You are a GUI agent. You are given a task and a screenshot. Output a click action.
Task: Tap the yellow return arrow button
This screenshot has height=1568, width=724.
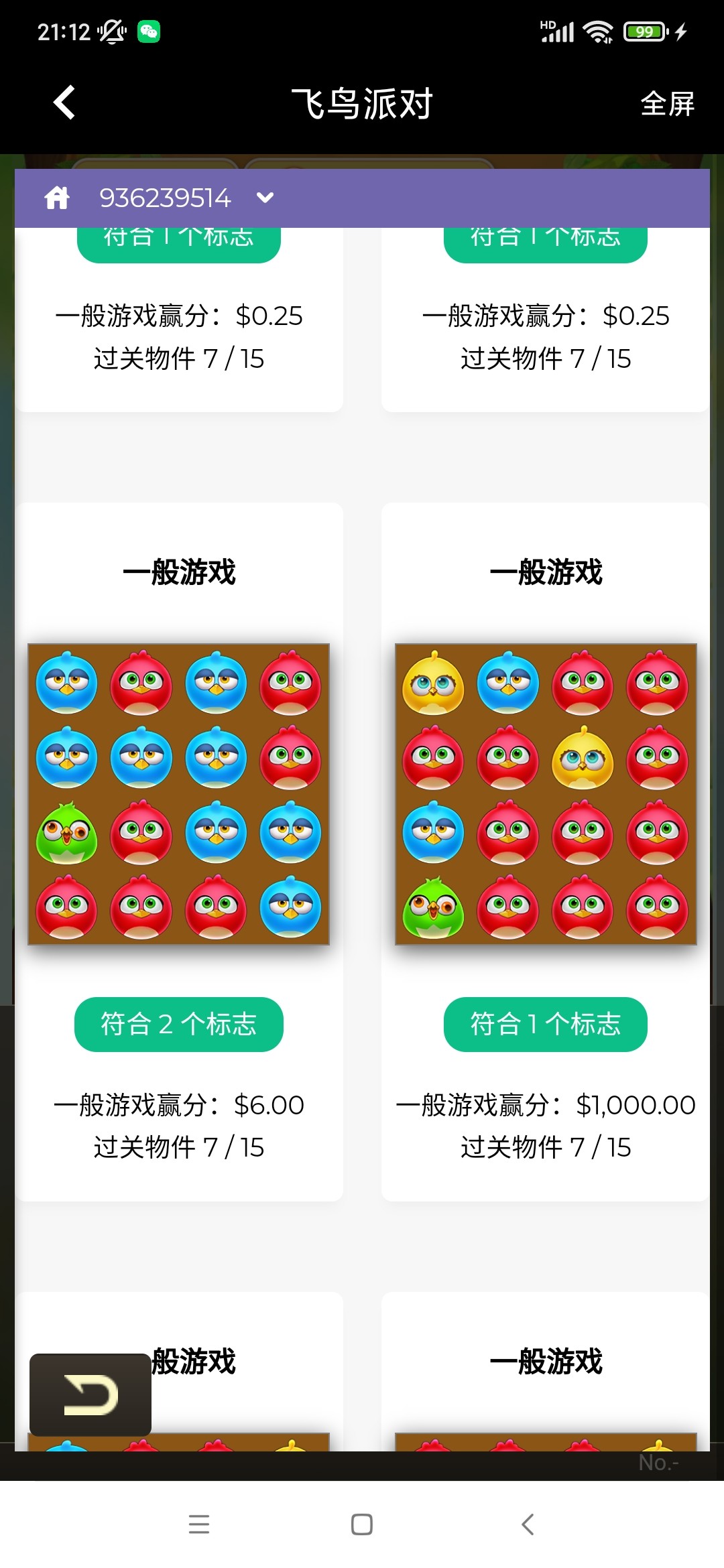point(90,1394)
